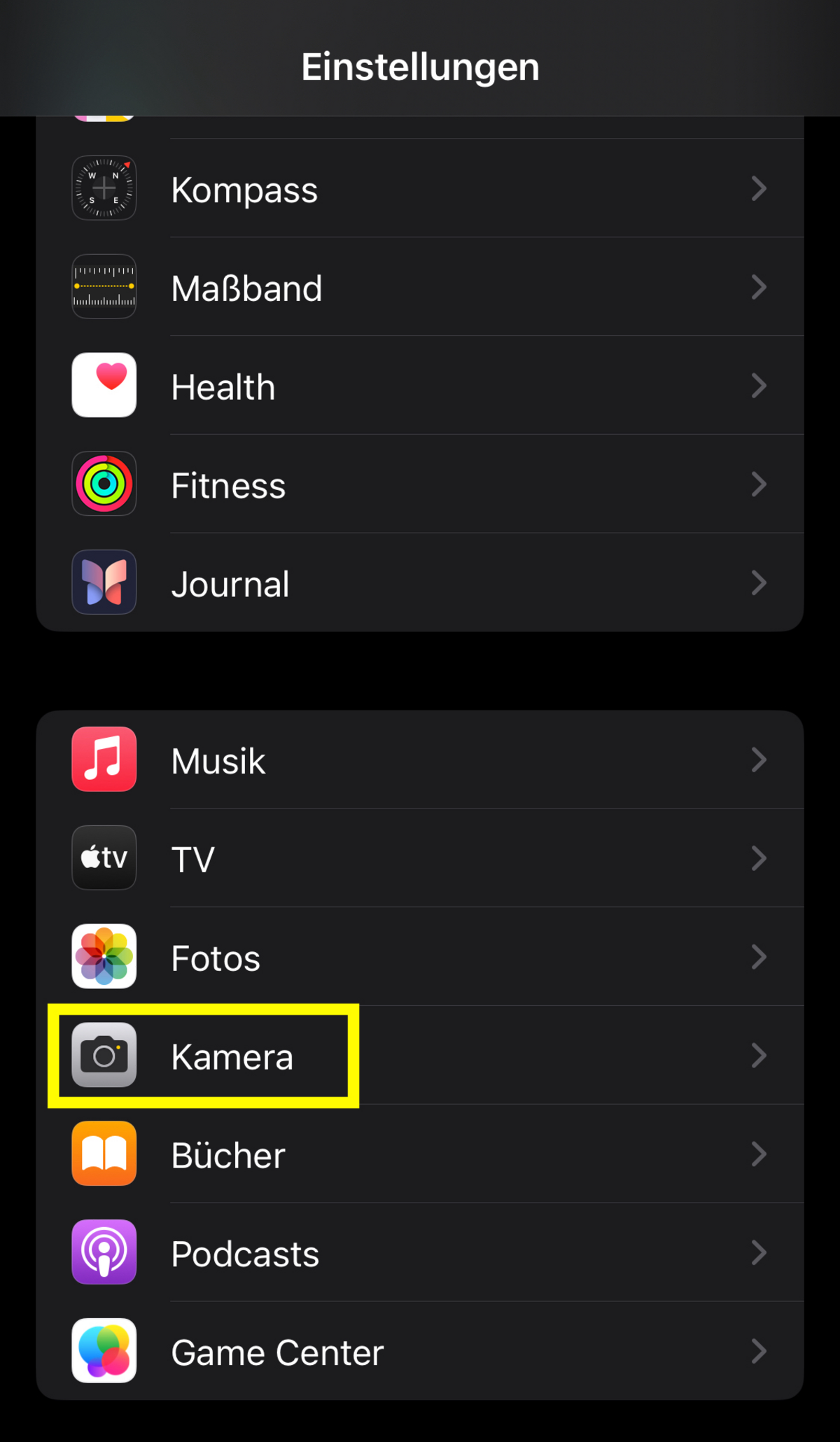The width and height of the screenshot is (840, 1442).
Task: Open Fitness settings
Action: tap(420, 484)
